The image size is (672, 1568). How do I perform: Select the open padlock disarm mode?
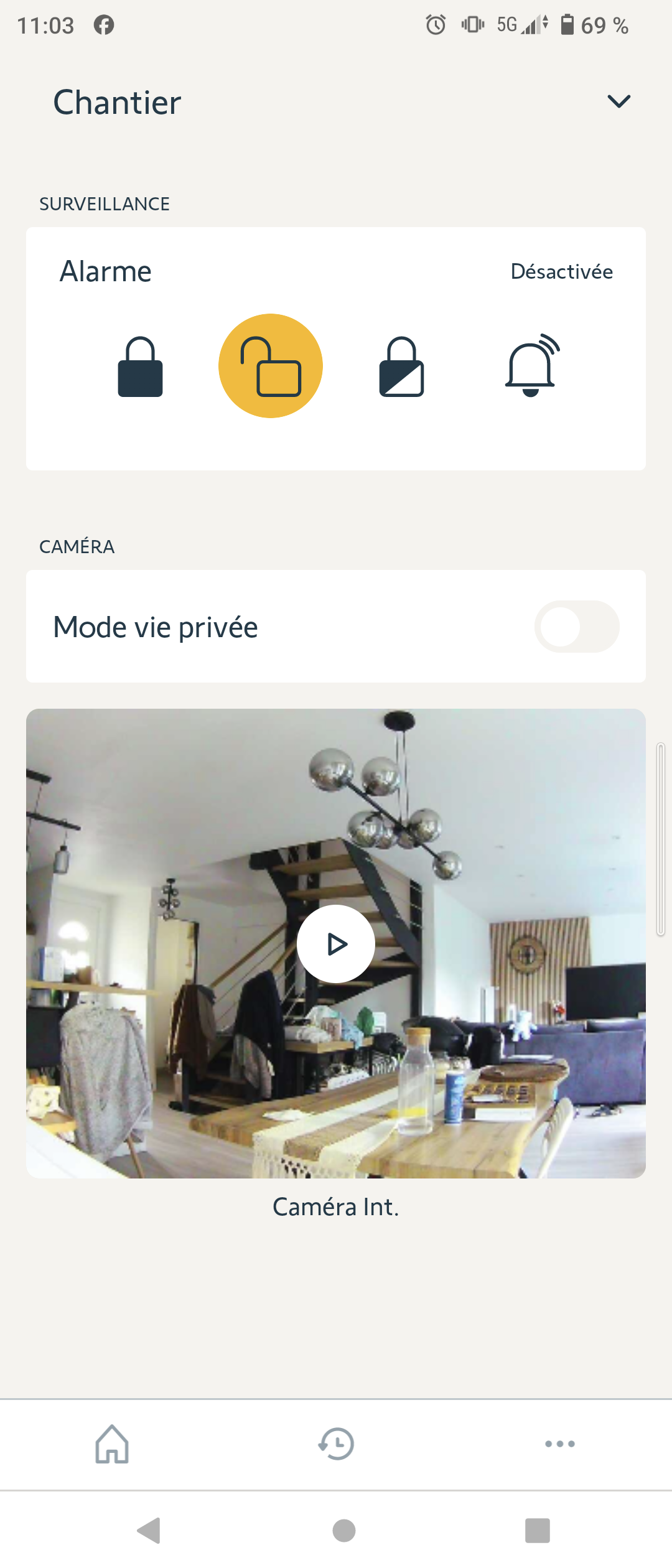271,366
